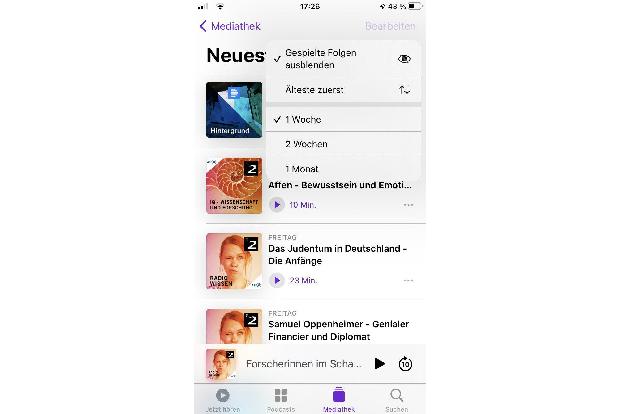Play the 23 Min. Judentum episode
Screen dimensions: 621x414
coord(277,280)
